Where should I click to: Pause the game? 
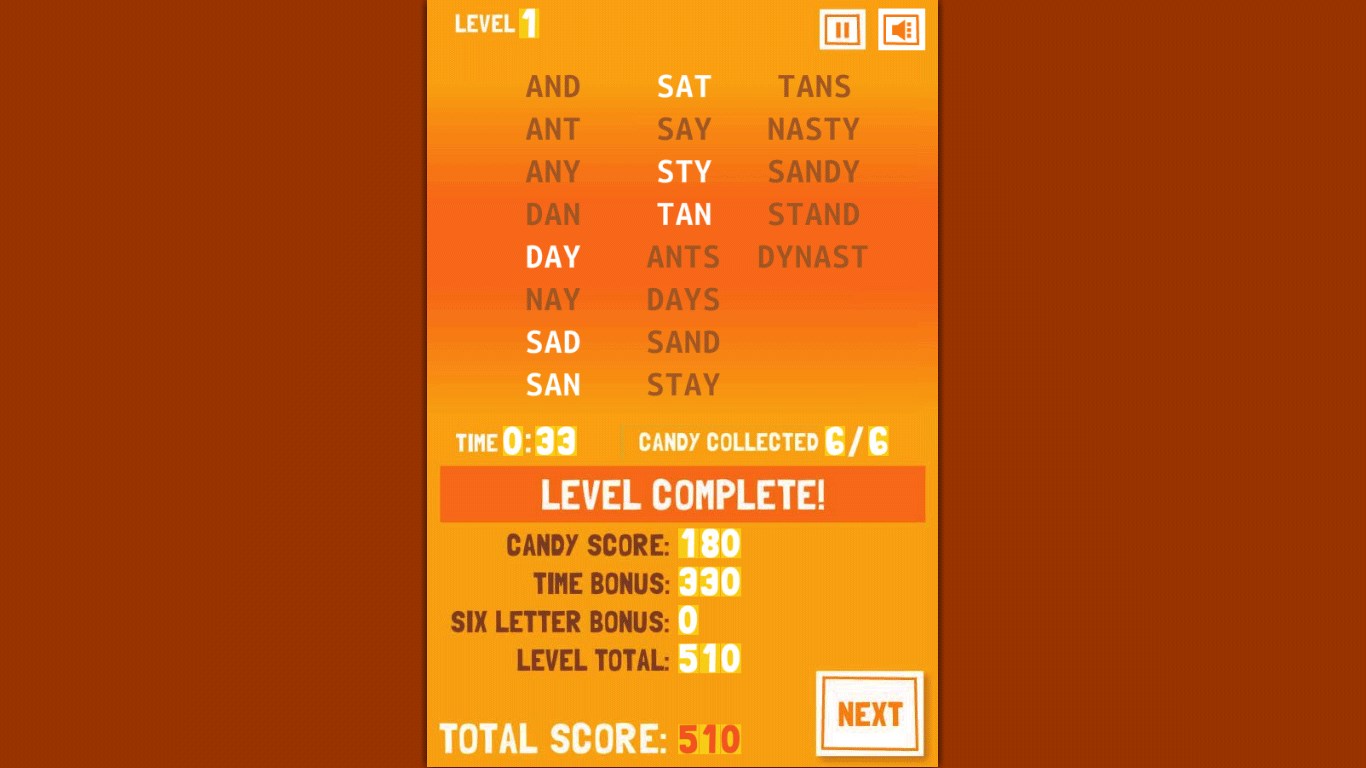[842, 30]
